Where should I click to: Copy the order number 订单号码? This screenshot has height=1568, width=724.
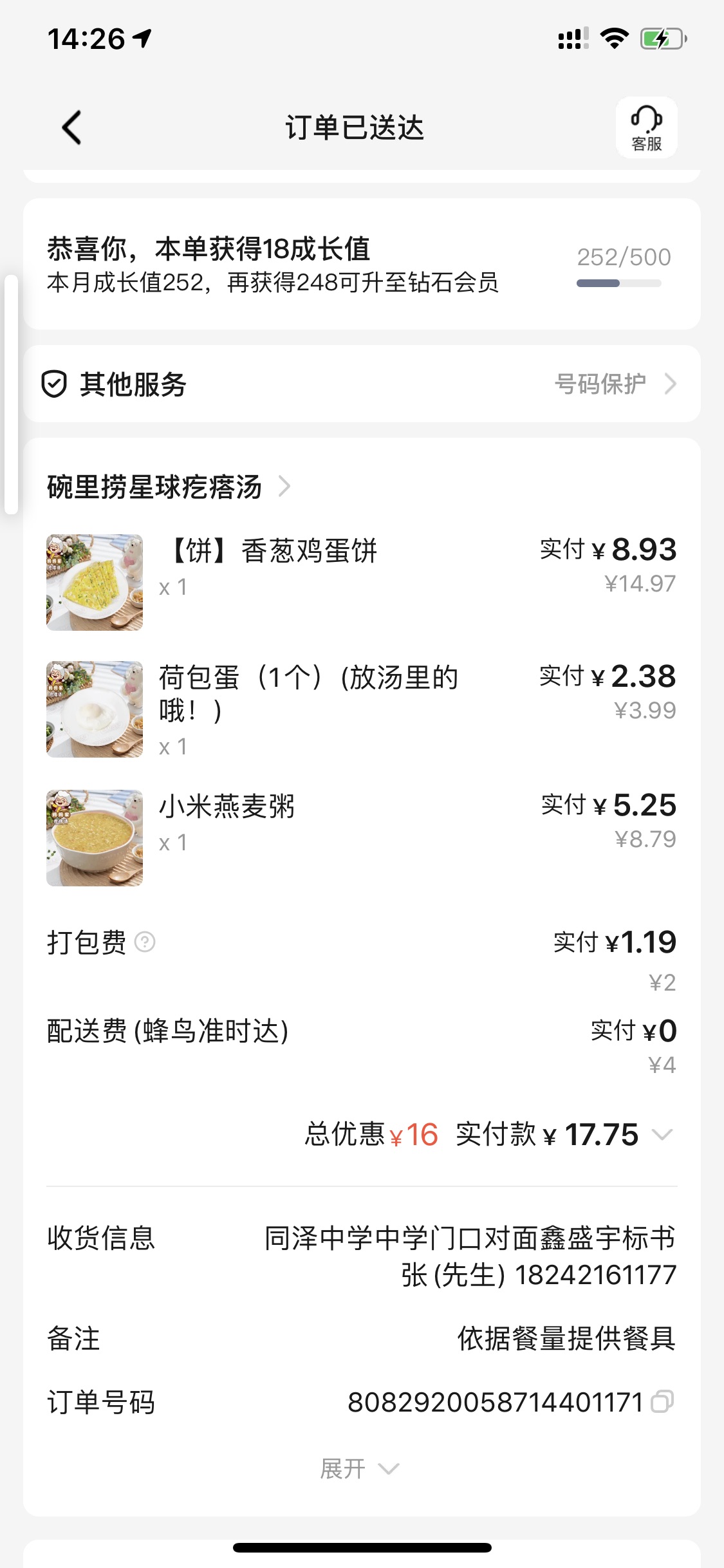coord(662,1401)
